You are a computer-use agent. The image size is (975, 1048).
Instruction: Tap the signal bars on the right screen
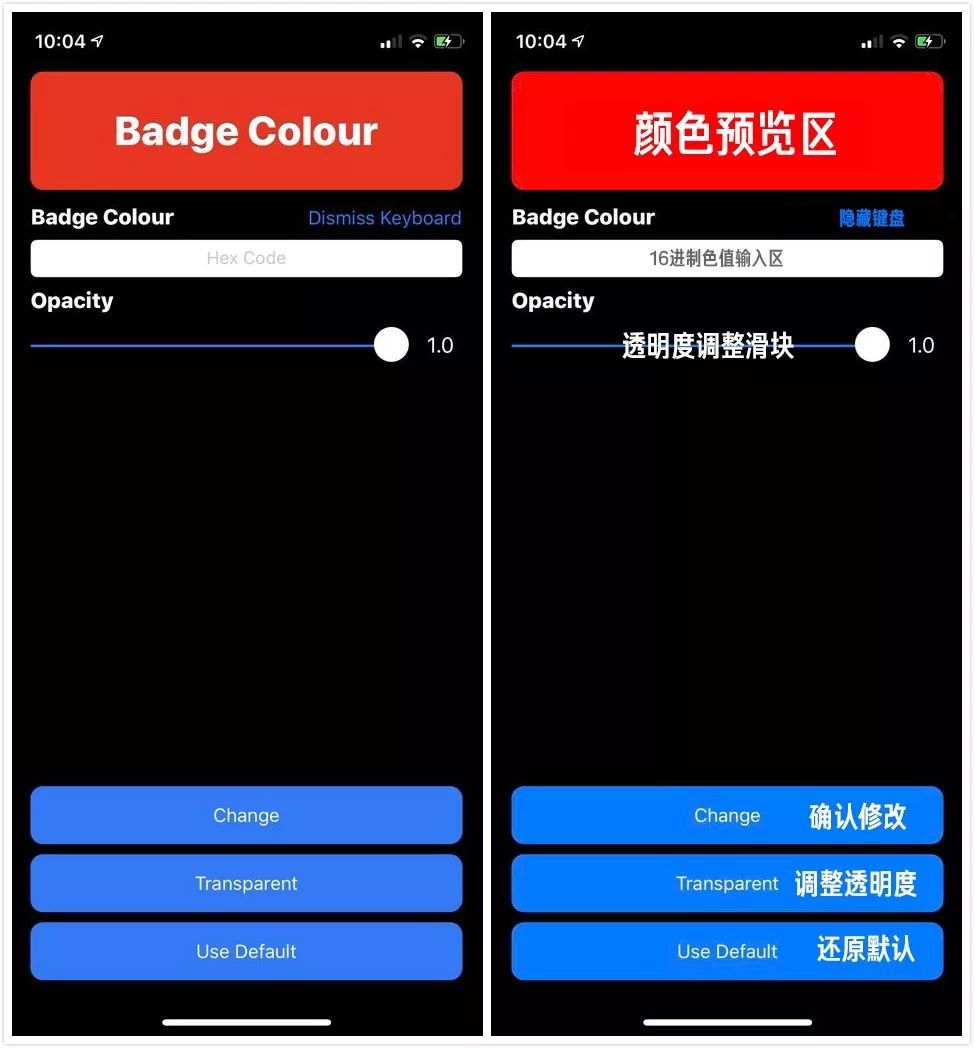click(x=869, y=42)
